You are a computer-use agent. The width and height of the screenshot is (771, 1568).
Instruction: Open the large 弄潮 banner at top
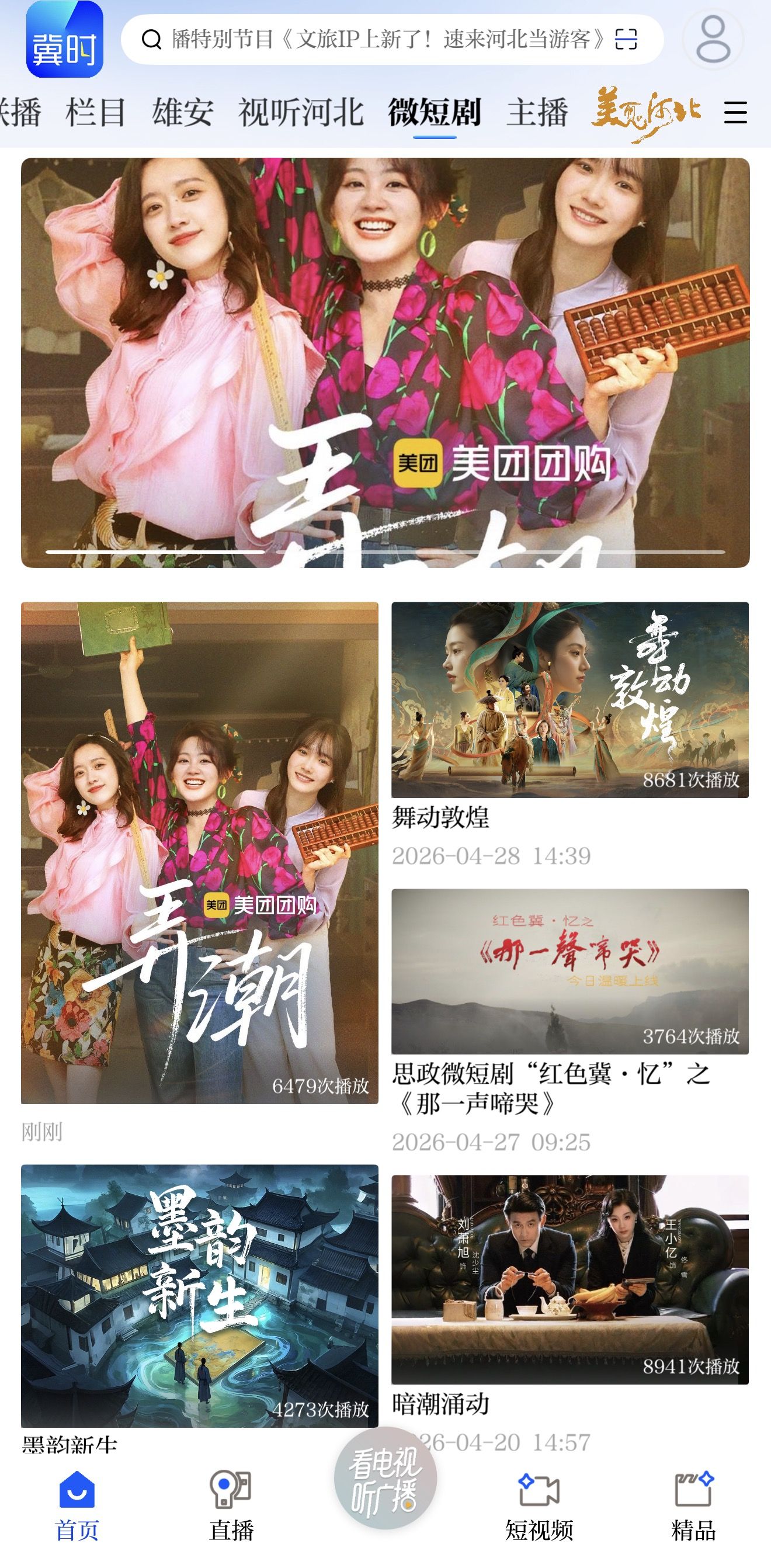385,362
